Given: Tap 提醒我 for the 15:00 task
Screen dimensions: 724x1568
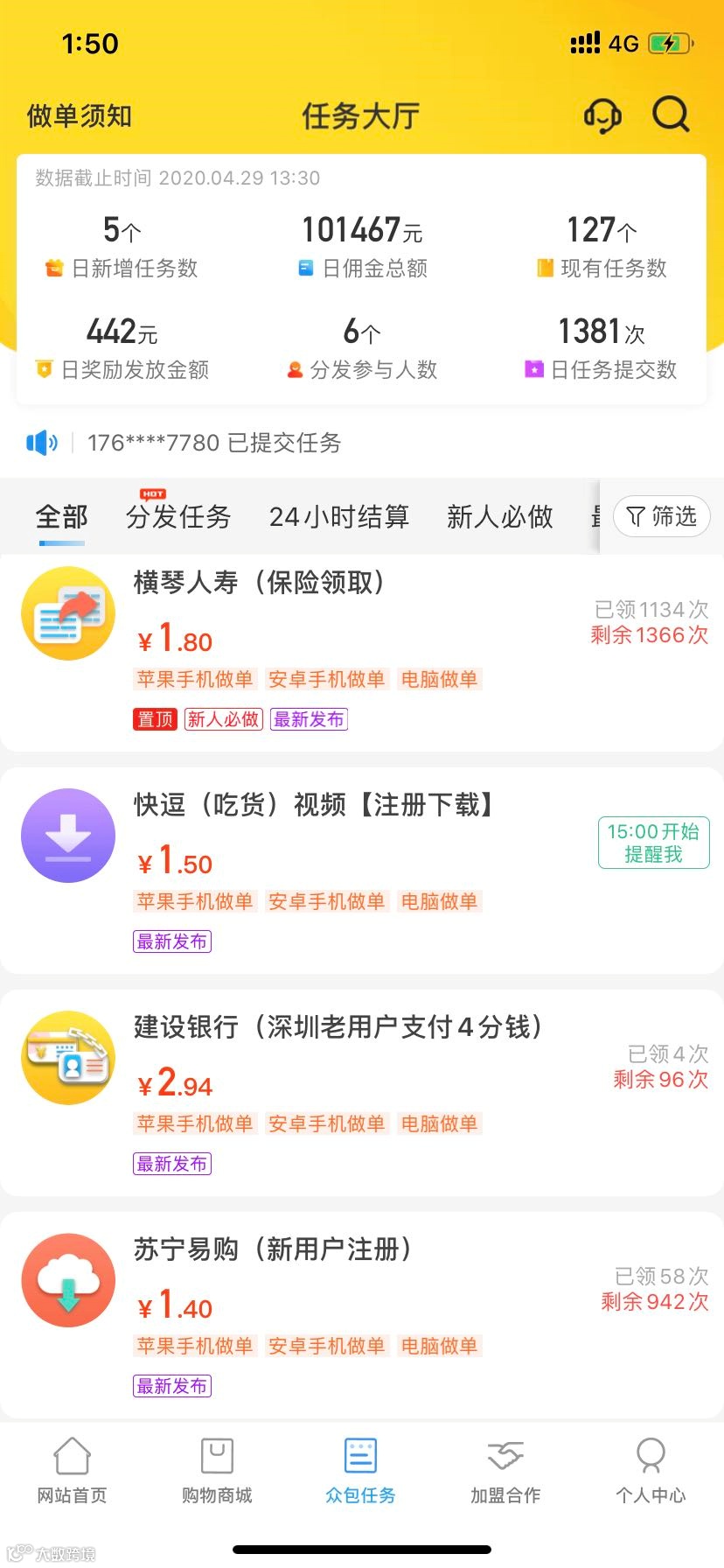Looking at the screenshot, I should 653,843.
